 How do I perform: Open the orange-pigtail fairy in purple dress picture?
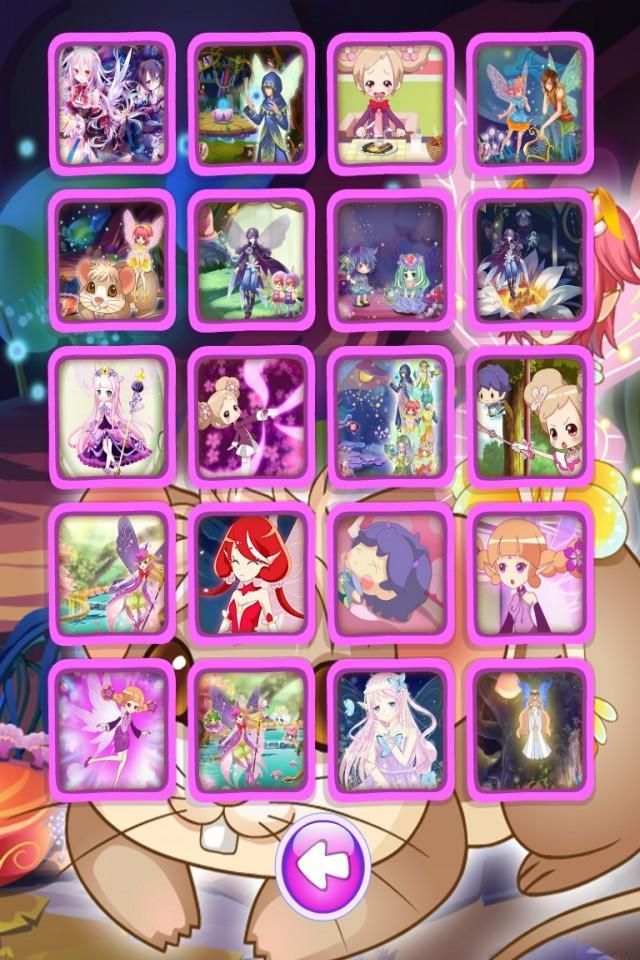point(112,730)
